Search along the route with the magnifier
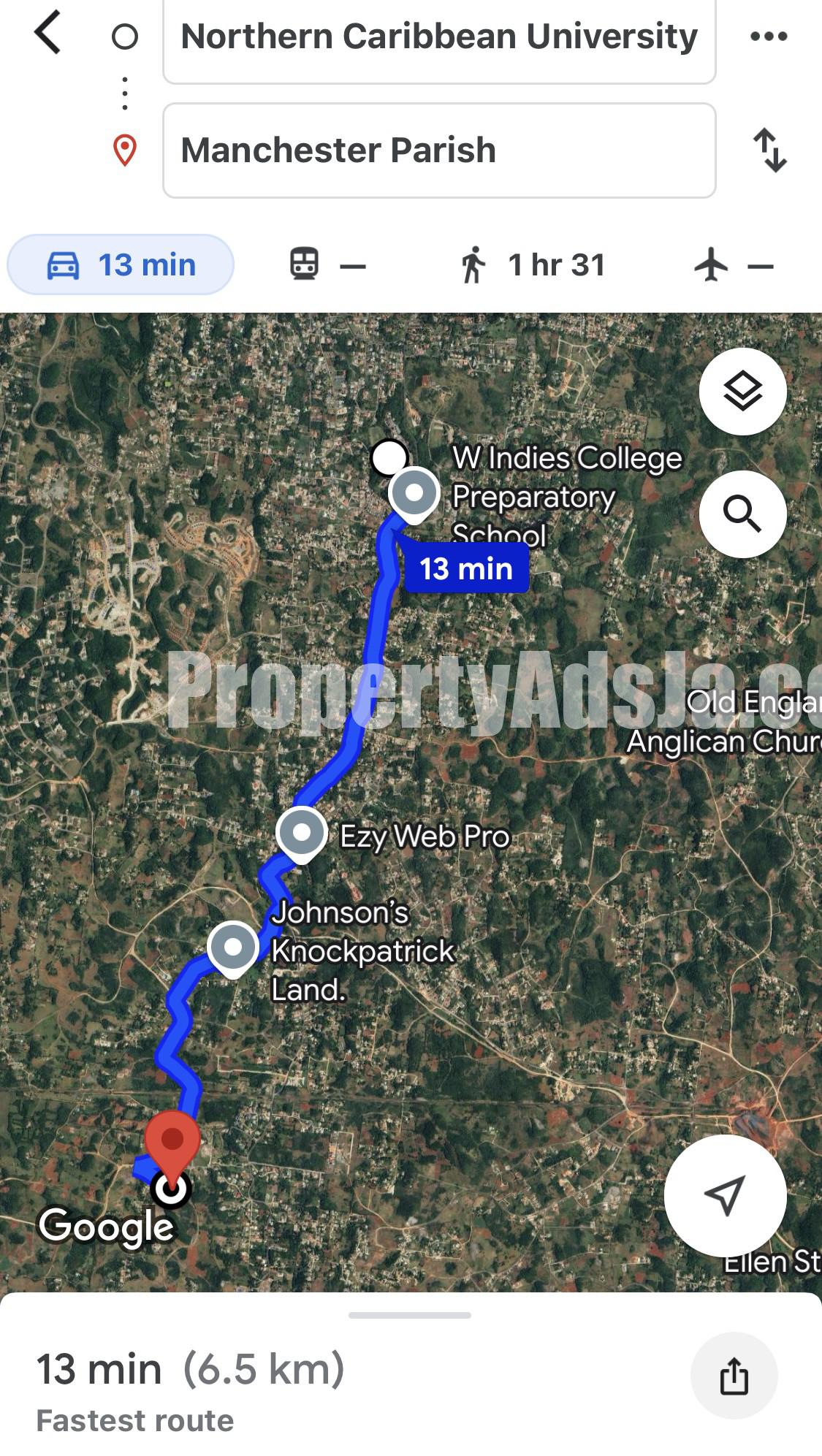 [x=742, y=514]
